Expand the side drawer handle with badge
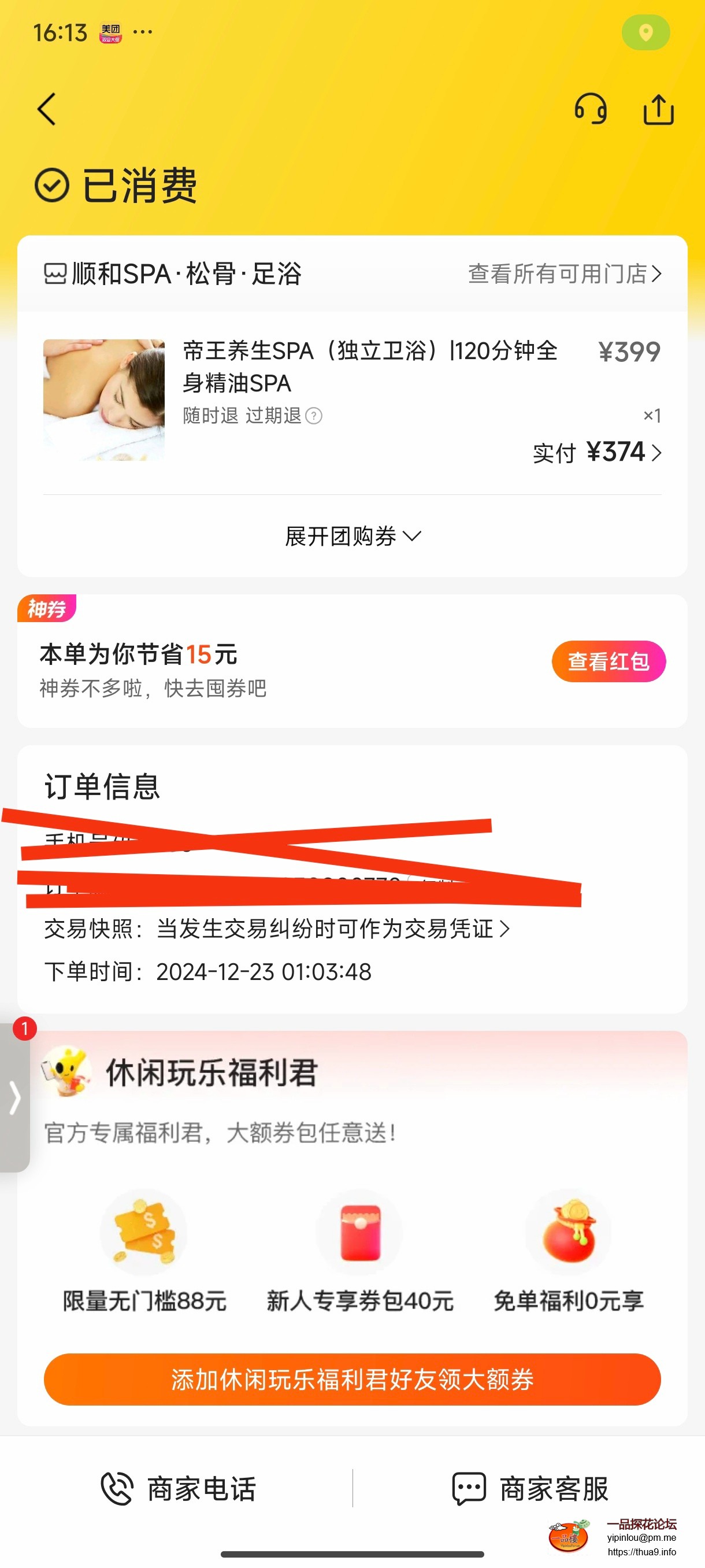 (14, 1097)
